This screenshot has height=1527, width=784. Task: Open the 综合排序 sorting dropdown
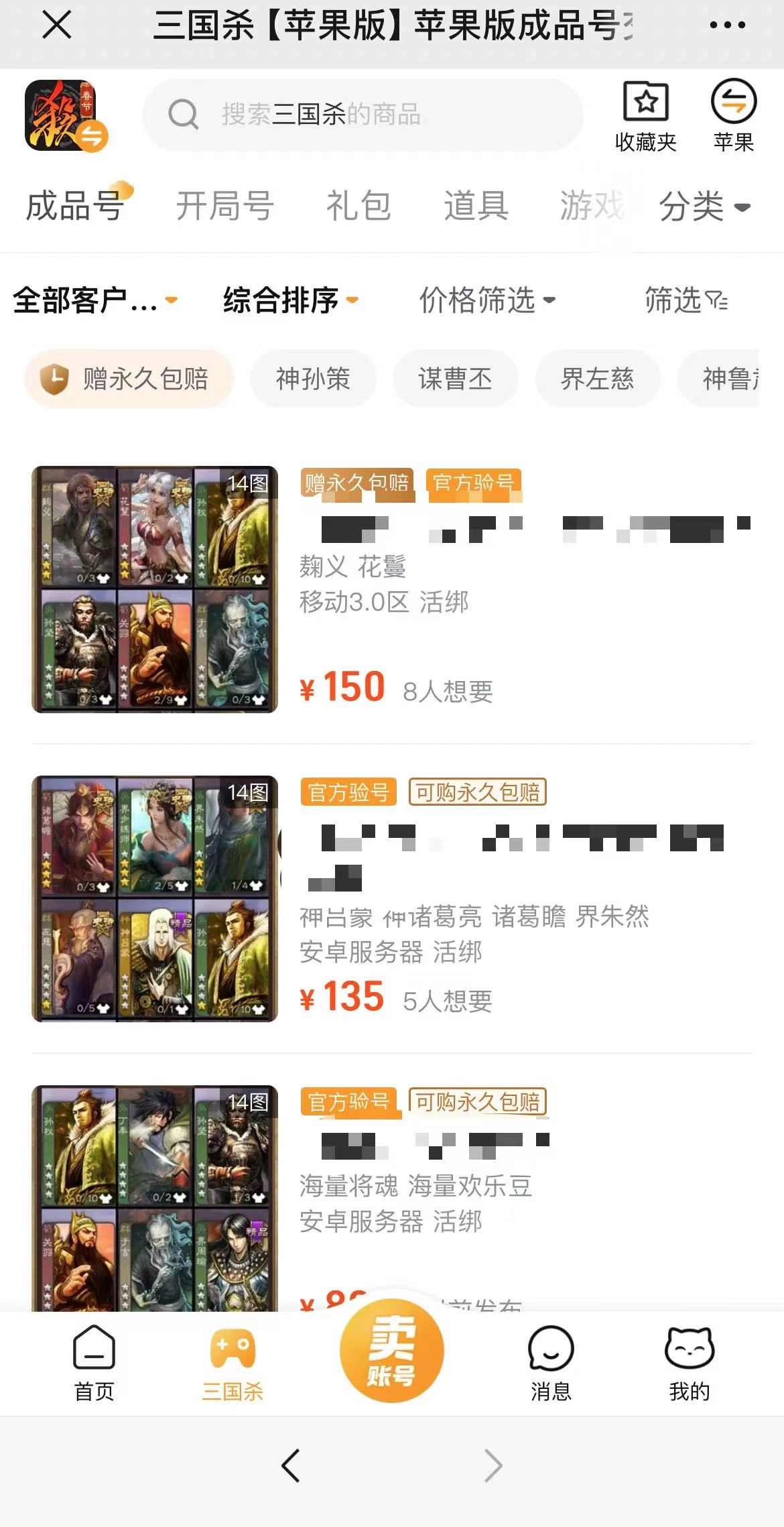(291, 300)
